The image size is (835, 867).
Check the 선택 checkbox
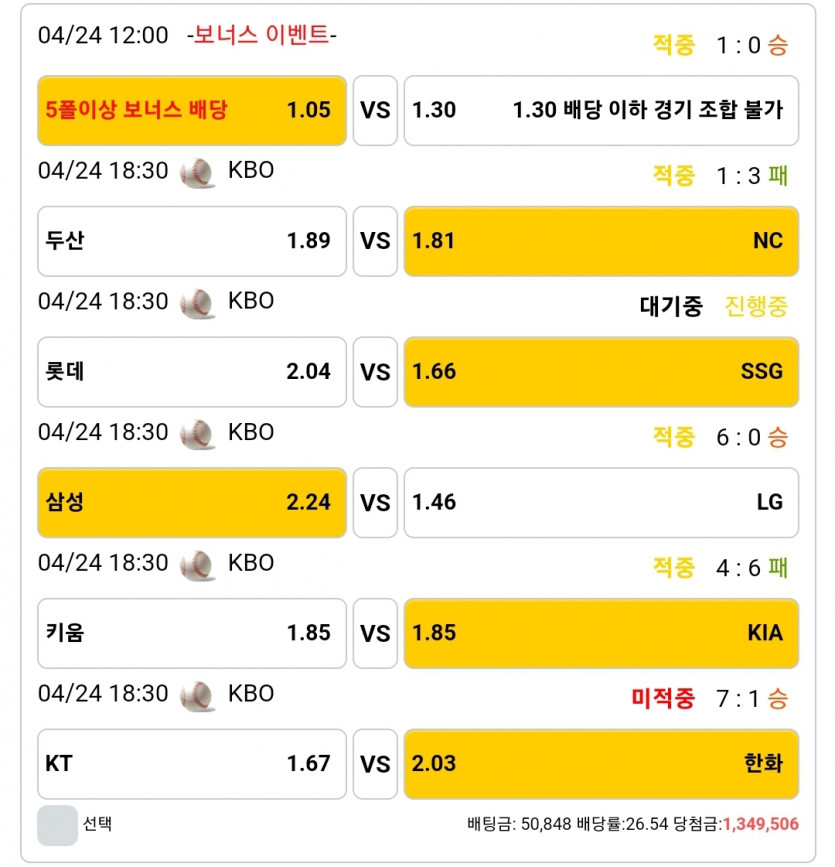[57, 825]
